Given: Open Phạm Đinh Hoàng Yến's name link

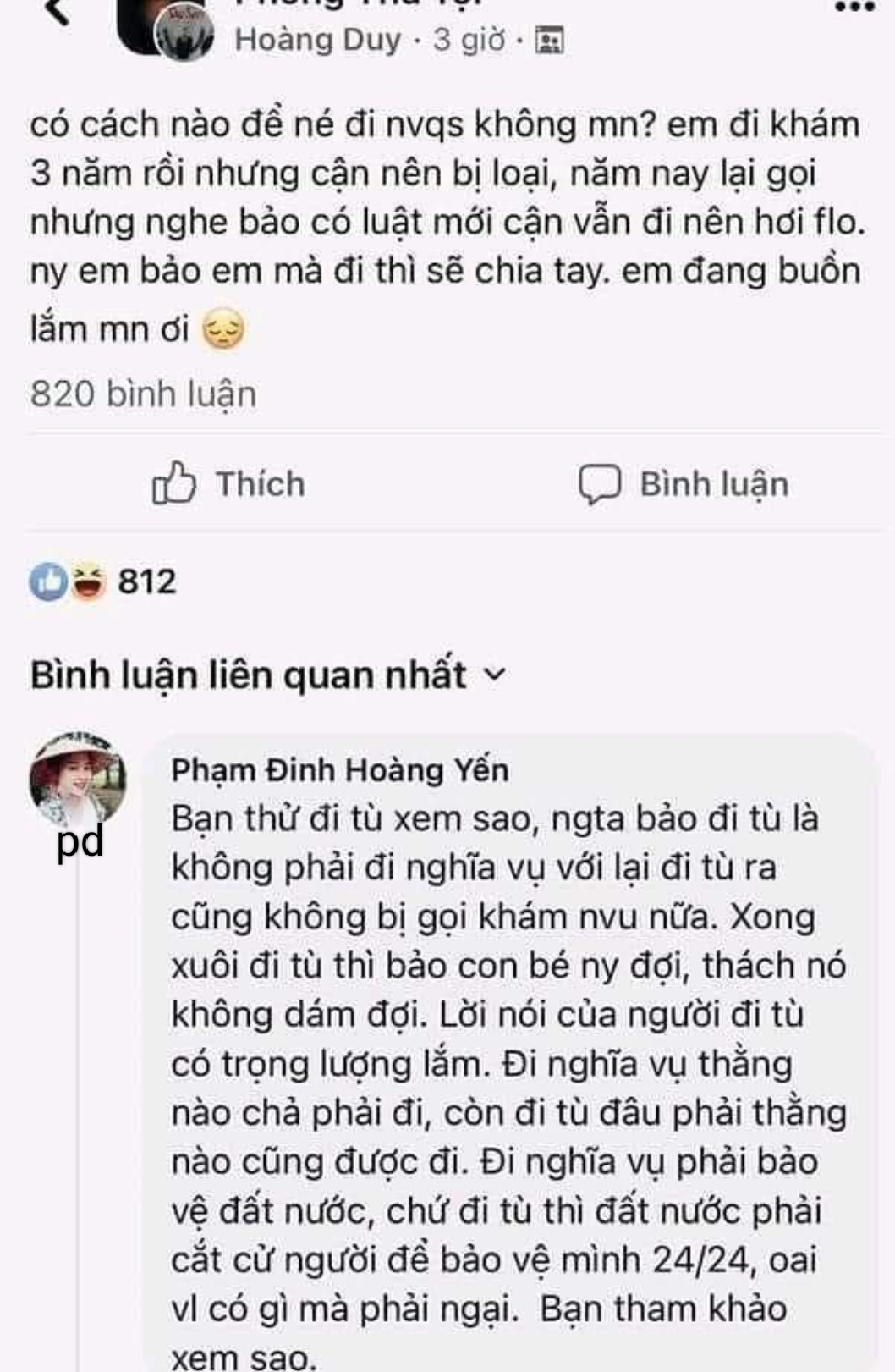Looking at the screenshot, I should [x=340, y=770].
